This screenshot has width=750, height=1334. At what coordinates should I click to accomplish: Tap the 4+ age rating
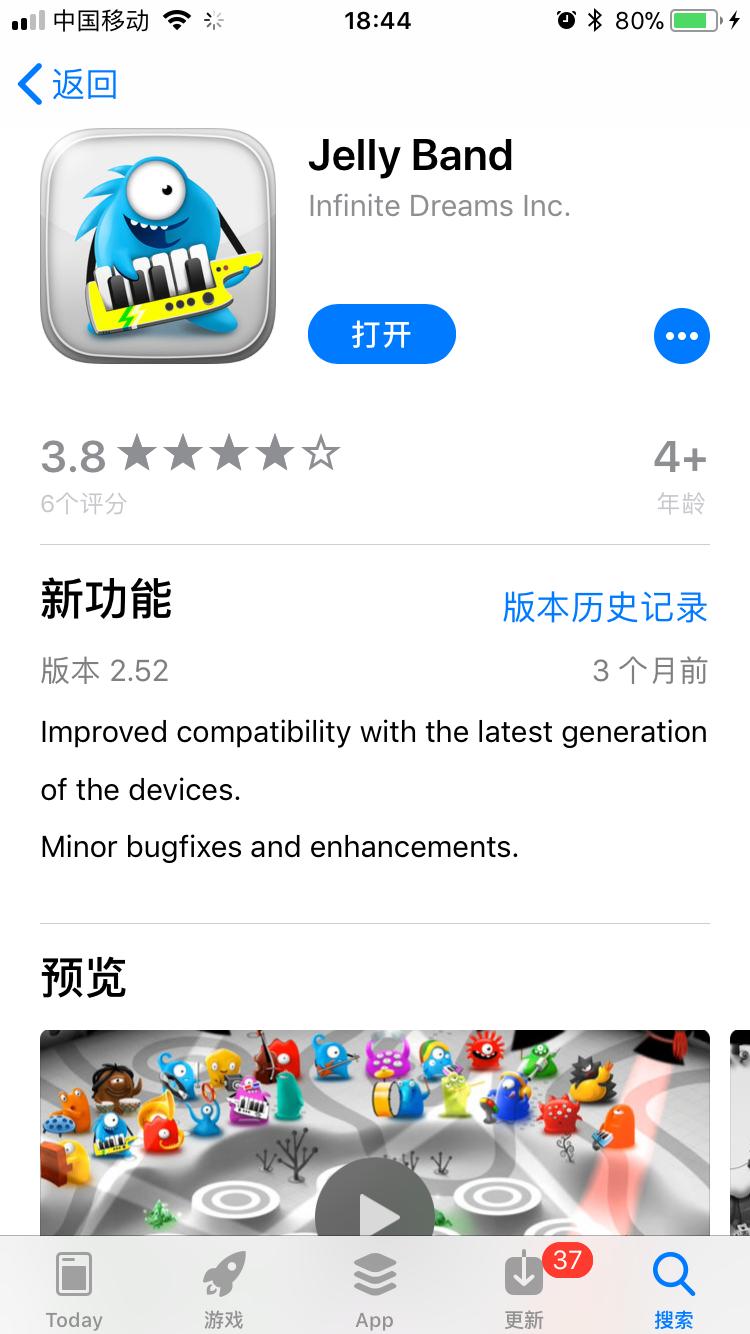coord(679,456)
